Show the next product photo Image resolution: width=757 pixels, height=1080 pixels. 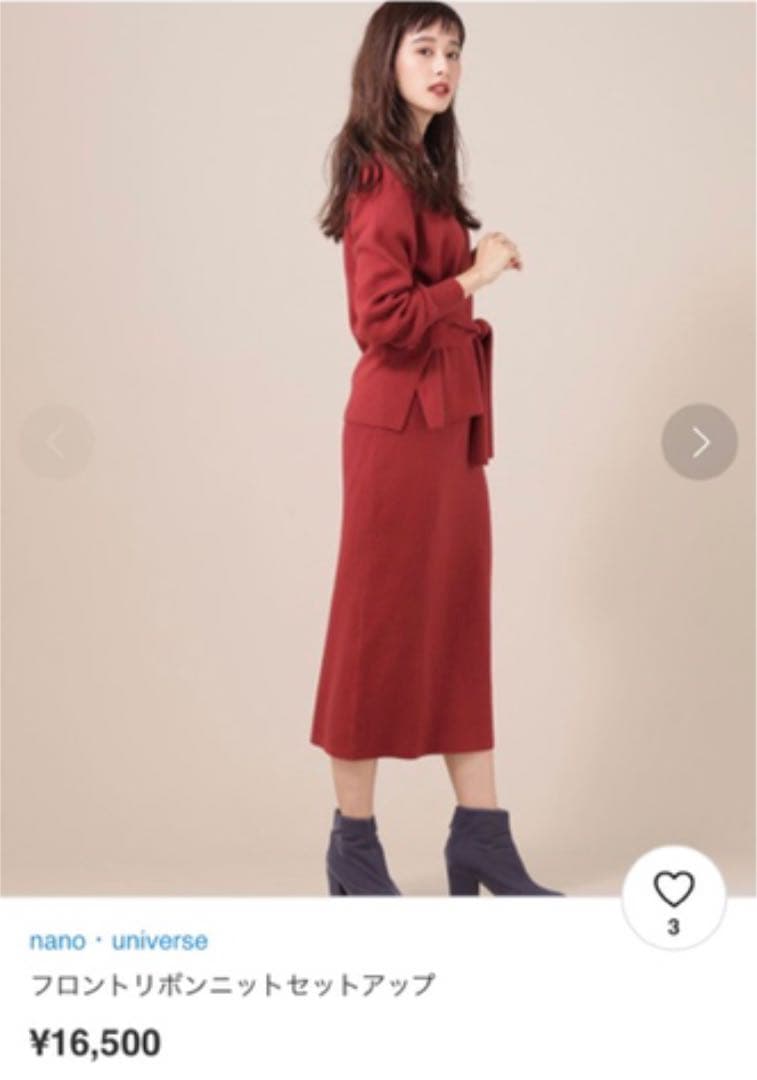699,442
